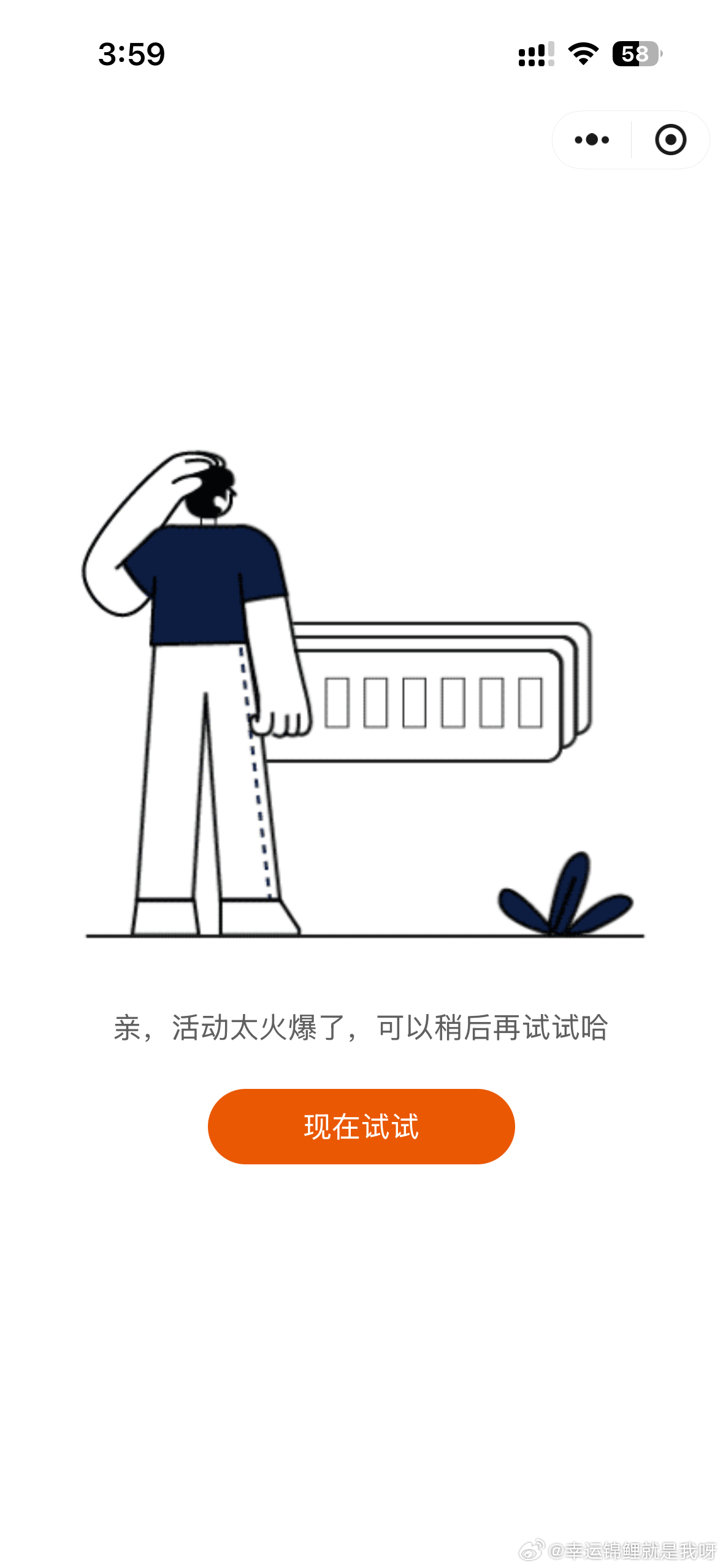Open the mini program three-dot menu
Screen dimensions: 723x1568
tap(592, 140)
